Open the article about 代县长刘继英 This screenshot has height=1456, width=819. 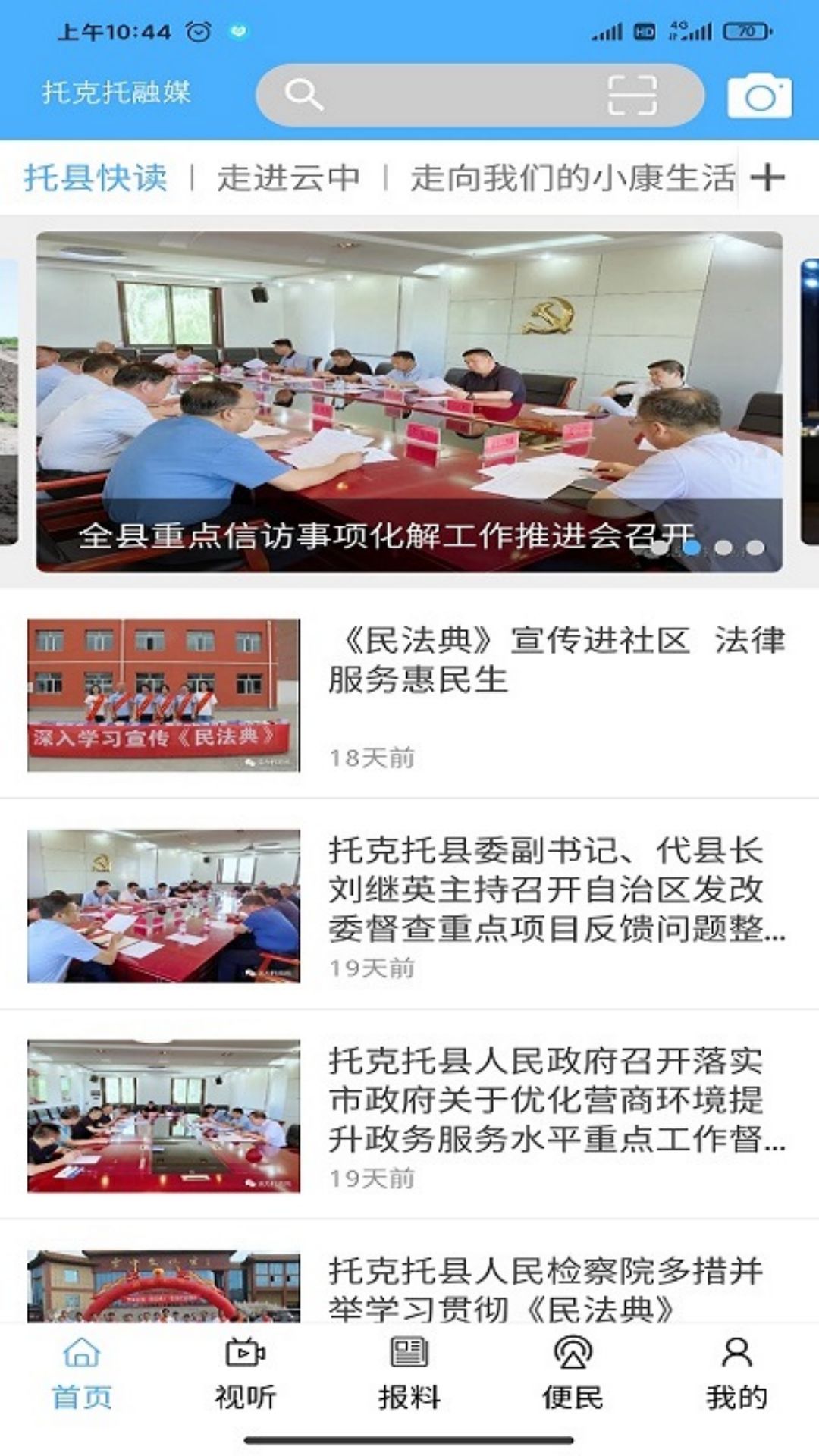click(x=409, y=905)
